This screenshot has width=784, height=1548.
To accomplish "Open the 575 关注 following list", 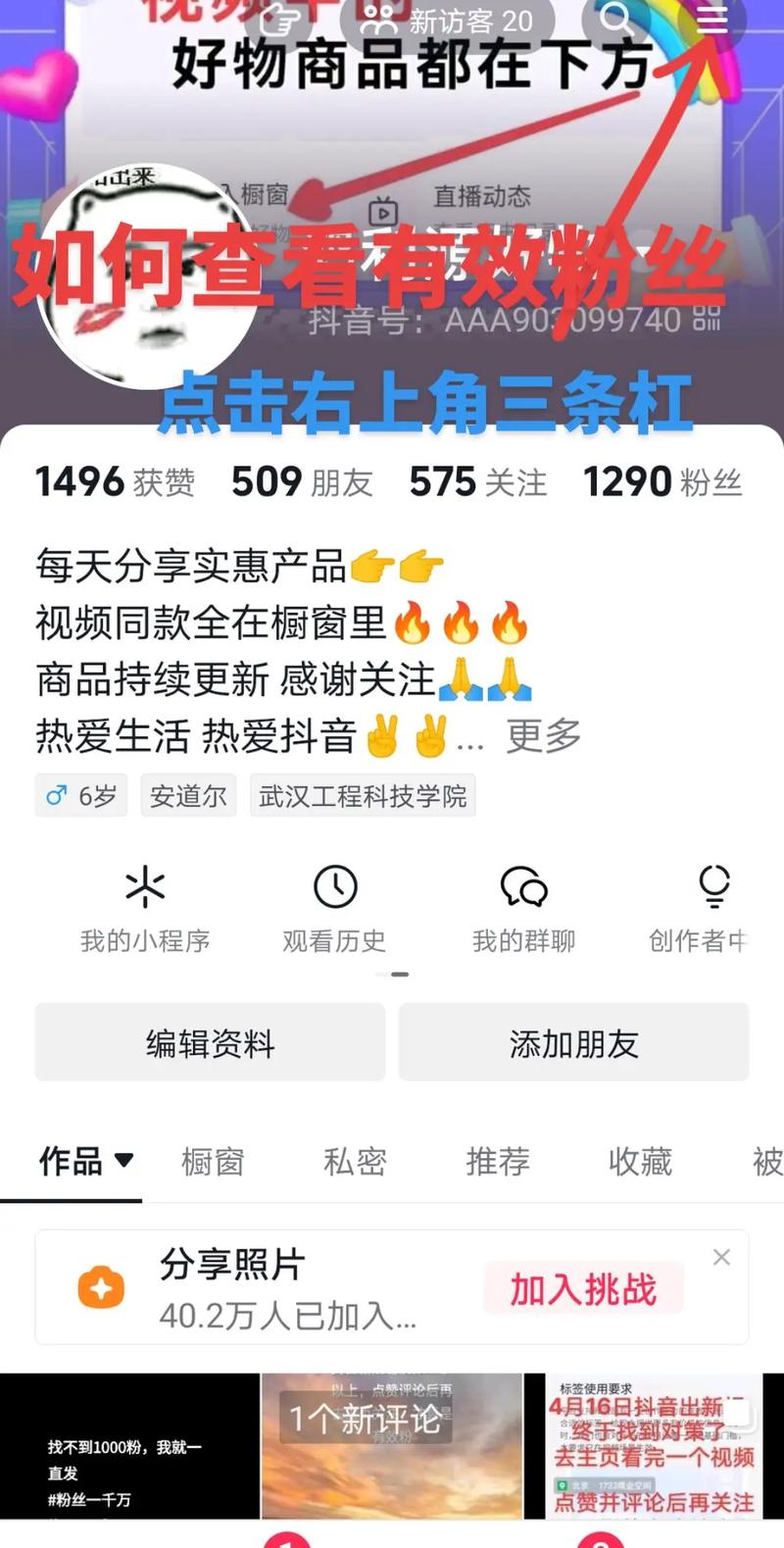I will [x=477, y=481].
